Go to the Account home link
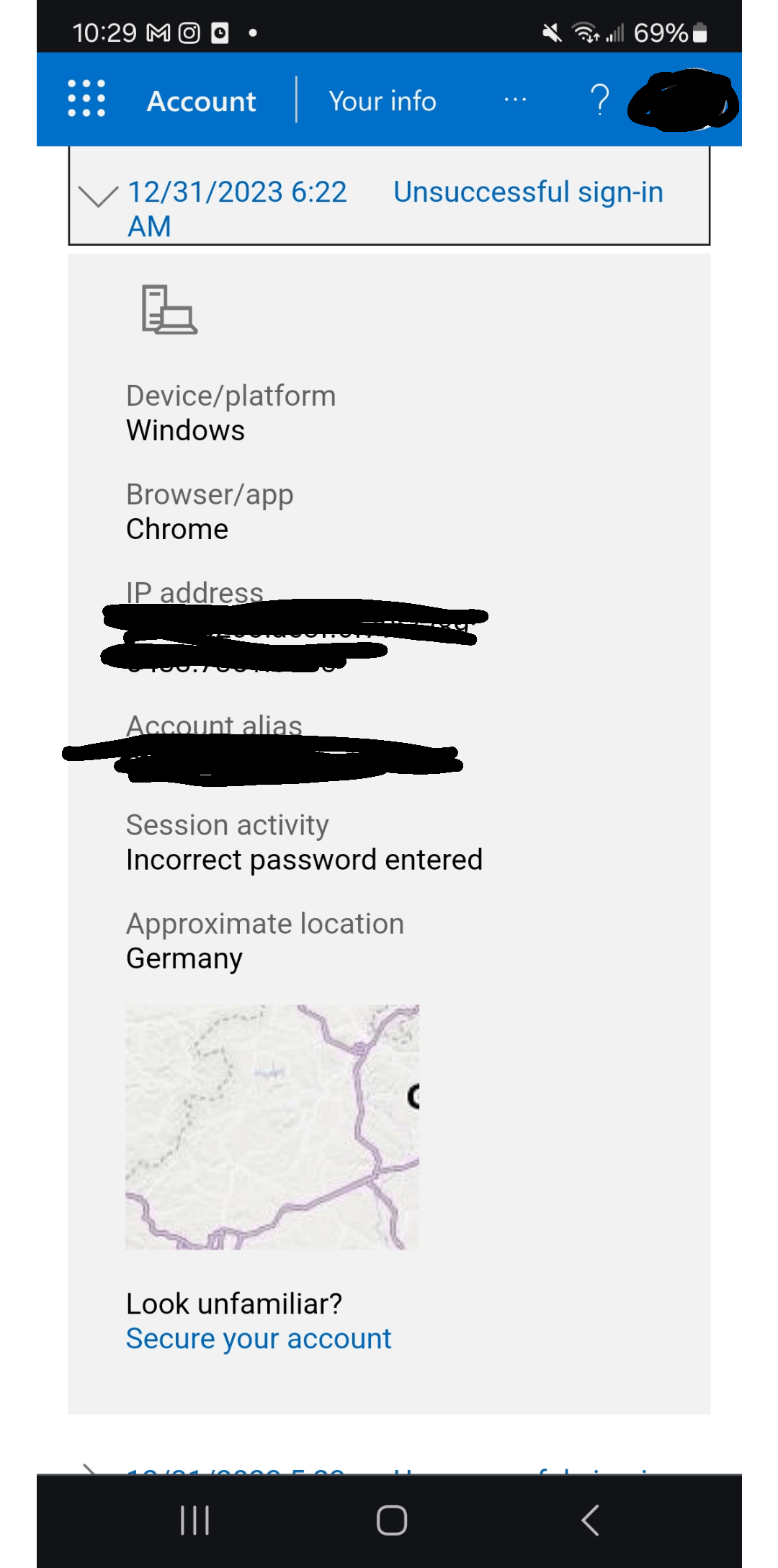 (202, 101)
